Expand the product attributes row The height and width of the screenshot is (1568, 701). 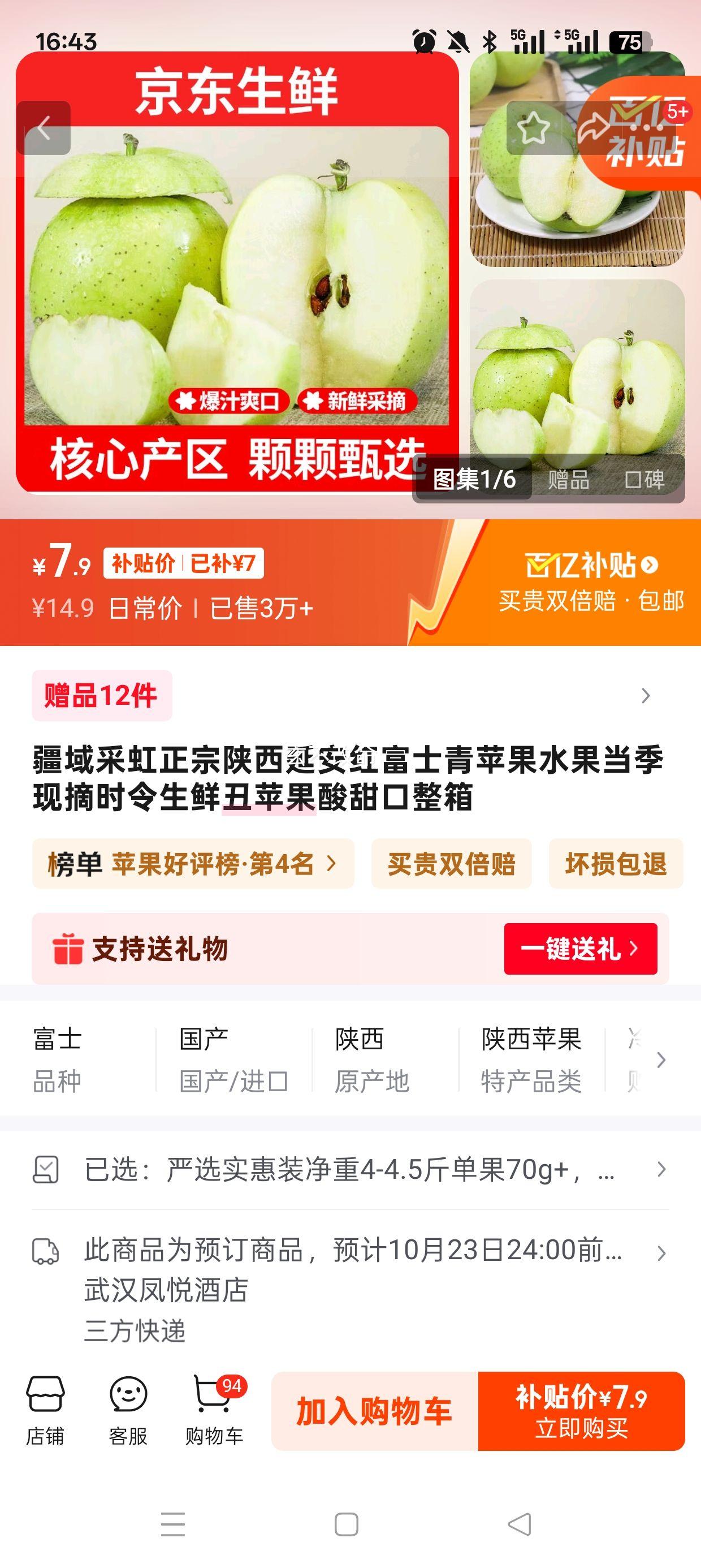[661, 1059]
